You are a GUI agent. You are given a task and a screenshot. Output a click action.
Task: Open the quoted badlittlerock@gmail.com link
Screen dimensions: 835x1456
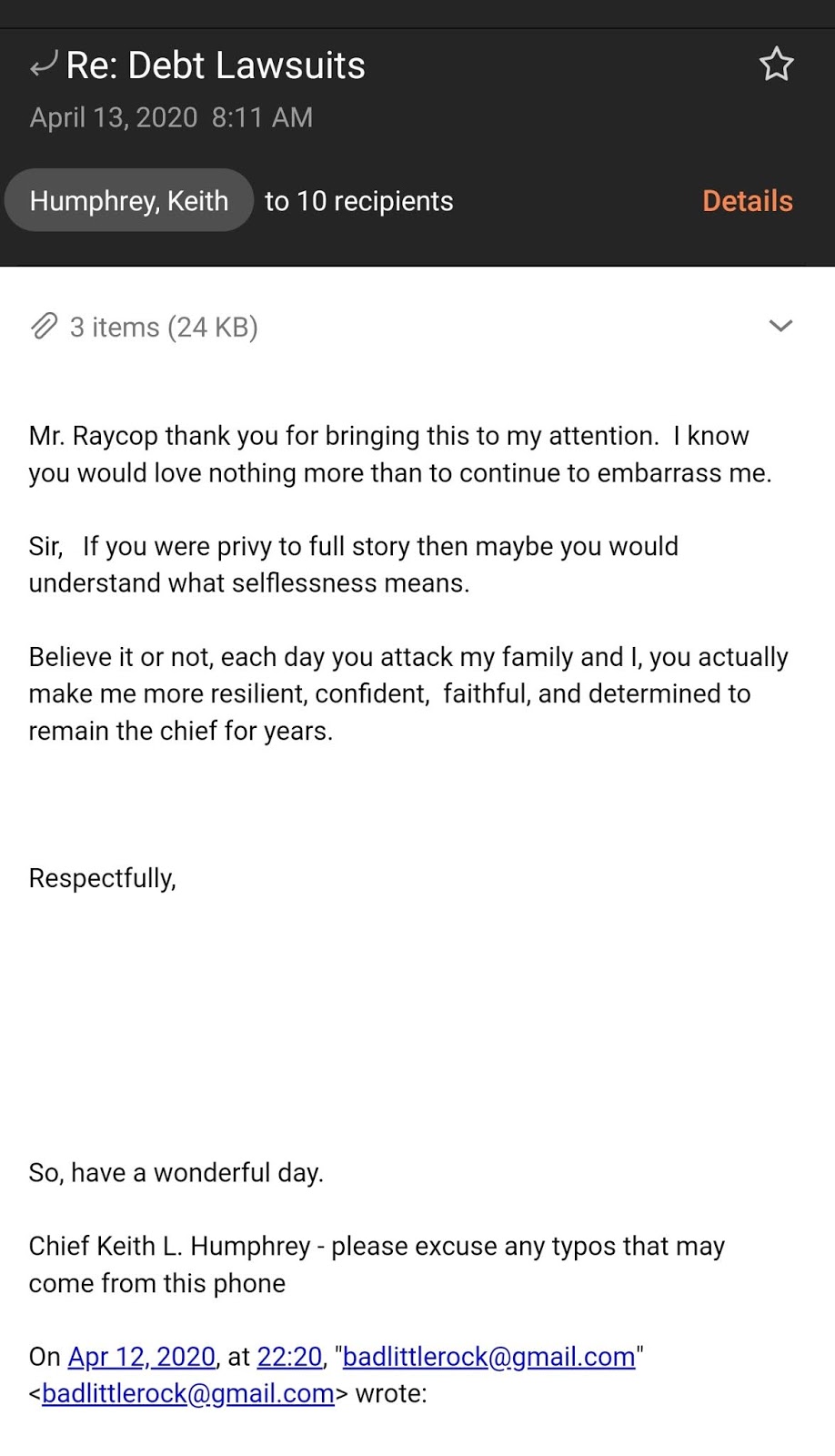[488, 1357]
